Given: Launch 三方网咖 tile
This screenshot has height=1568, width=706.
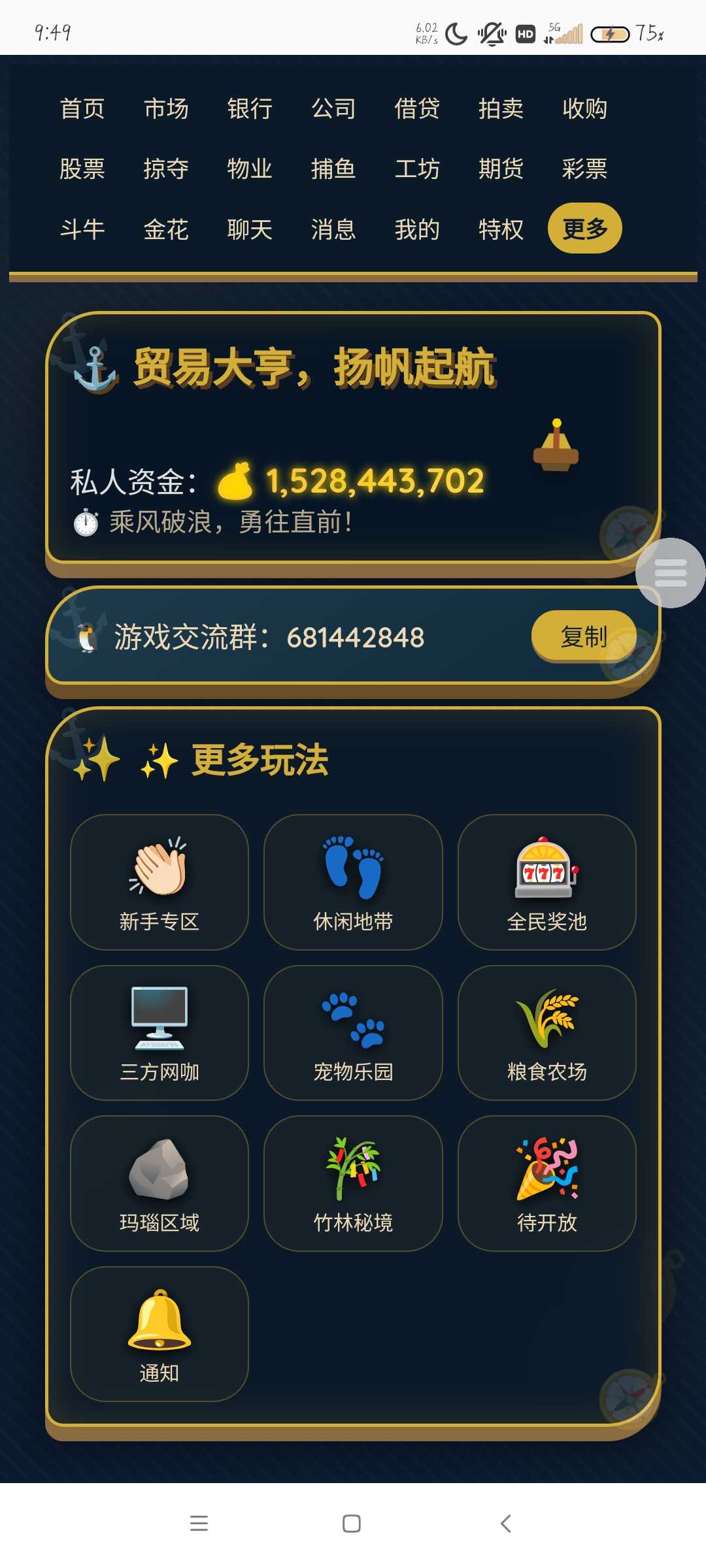Looking at the screenshot, I should click(x=160, y=1032).
